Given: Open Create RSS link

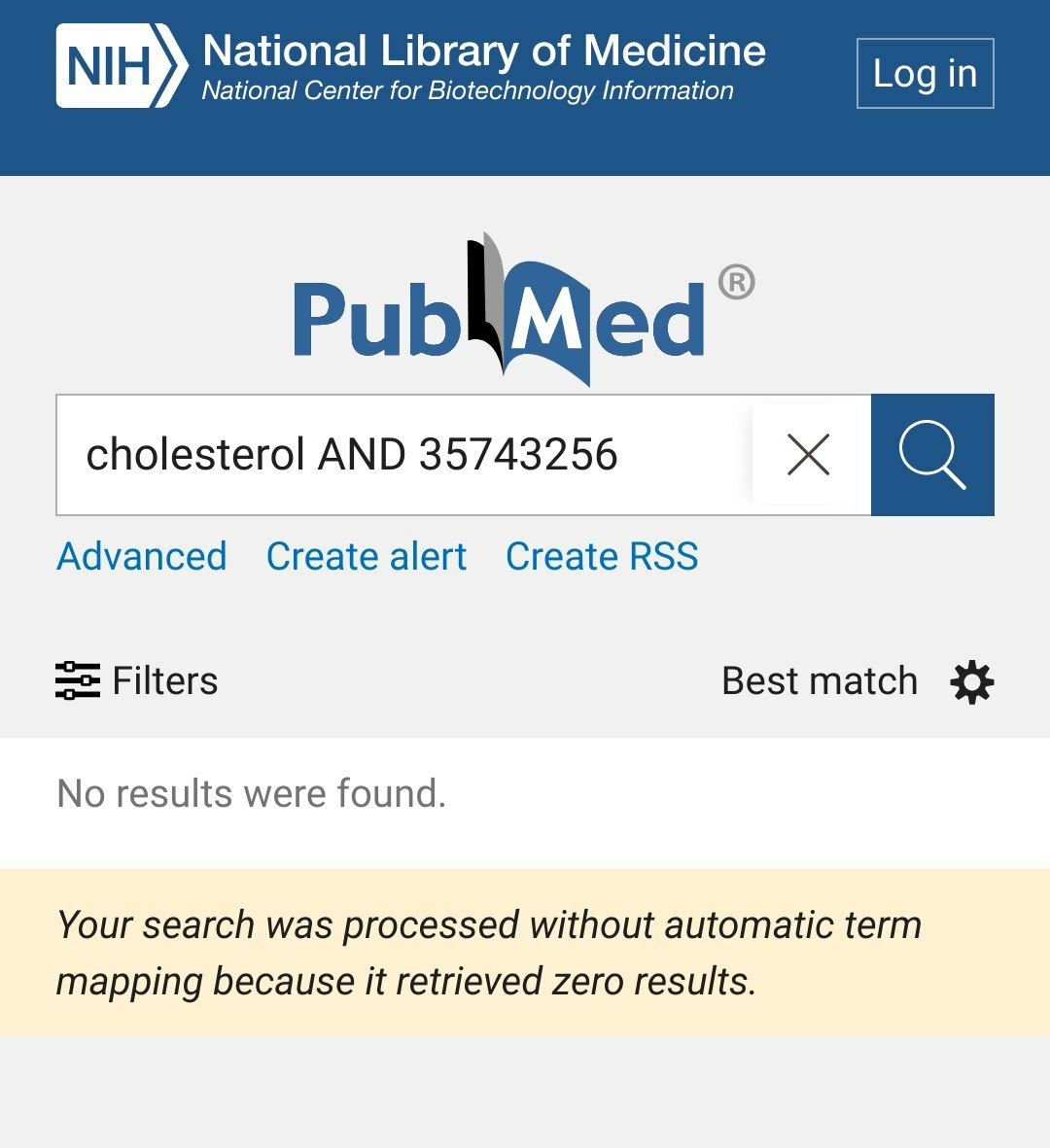Looking at the screenshot, I should [x=602, y=557].
